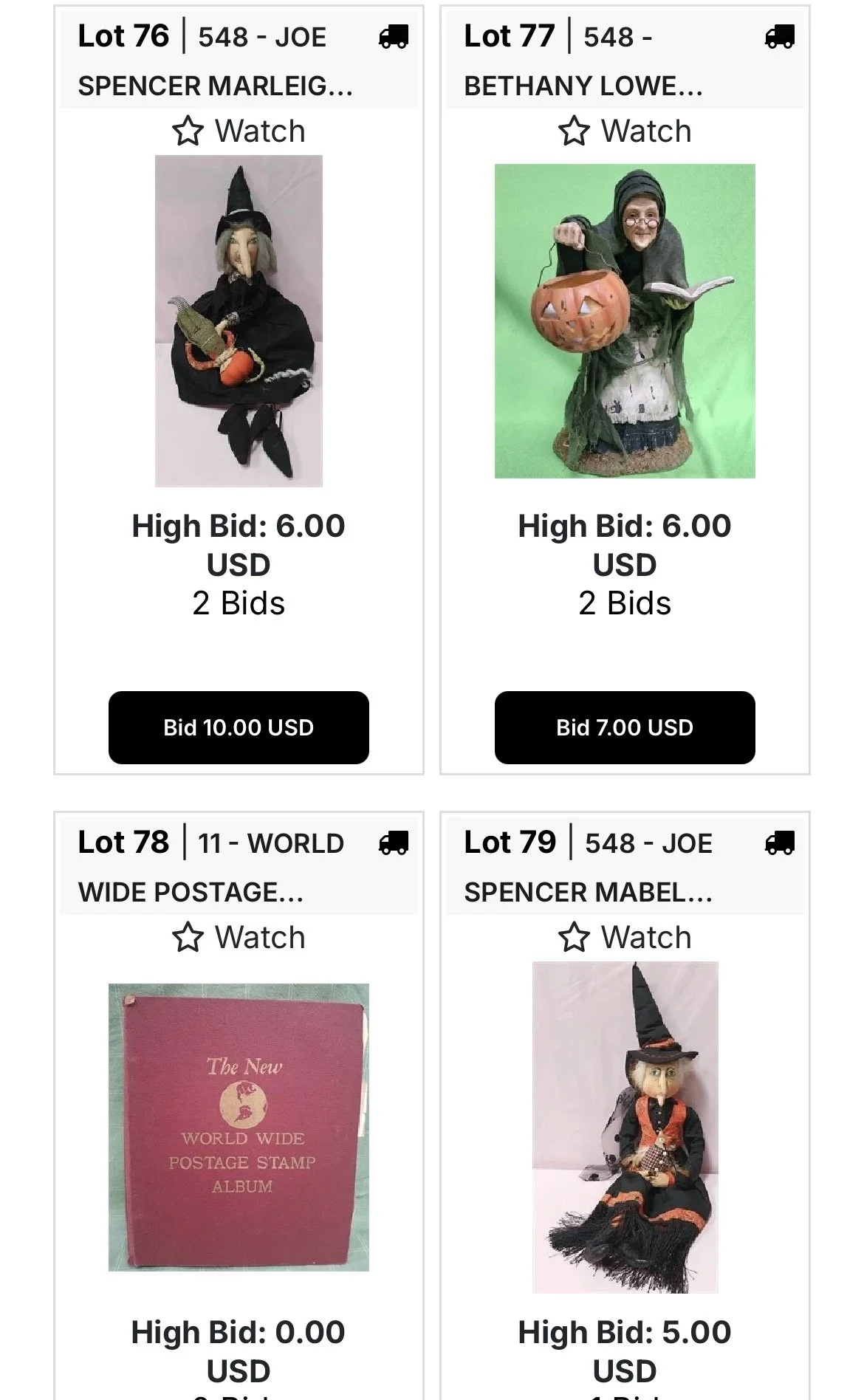Image resolution: width=864 pixels, height=1400 pixels.
Task: Watch Lot 77 Bethany Lowe
Action: tap(625, 131)
